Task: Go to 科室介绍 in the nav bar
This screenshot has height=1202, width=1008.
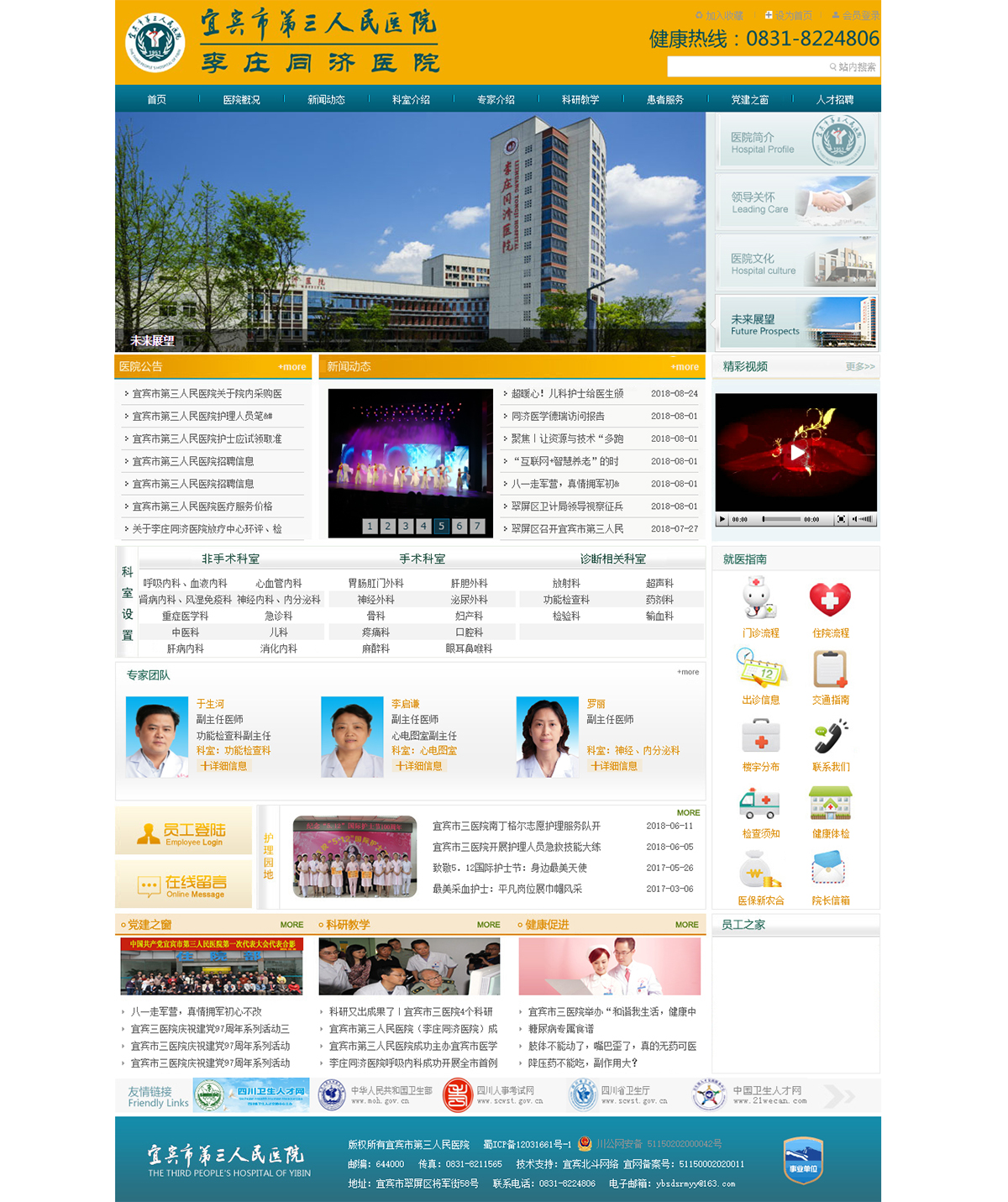Action: point(411,99)
